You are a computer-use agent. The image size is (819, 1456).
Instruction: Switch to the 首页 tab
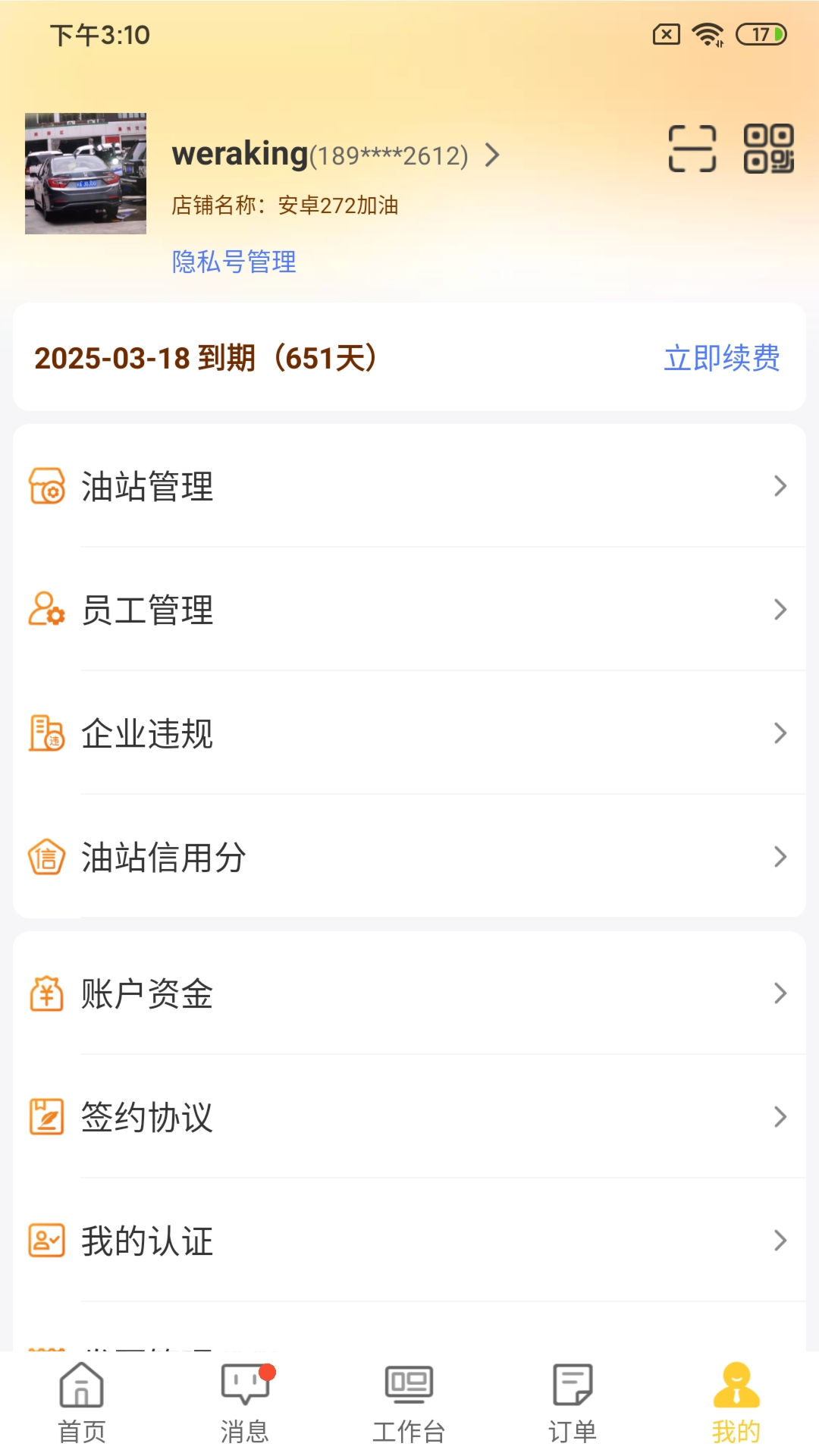[82, 1403]
